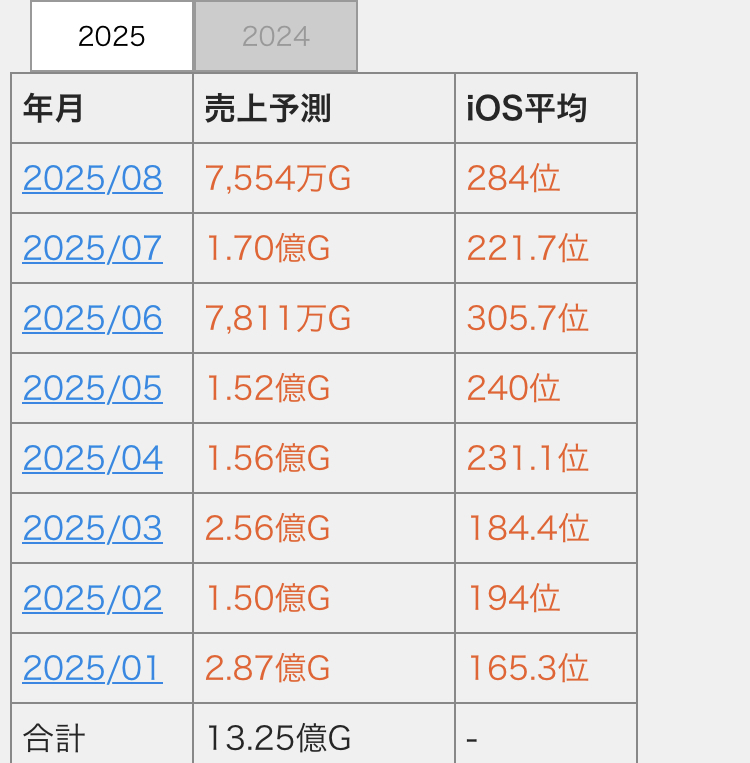Open the 2025/07 monthly link
Screen dimensions: 750x763
click(92, 248)
